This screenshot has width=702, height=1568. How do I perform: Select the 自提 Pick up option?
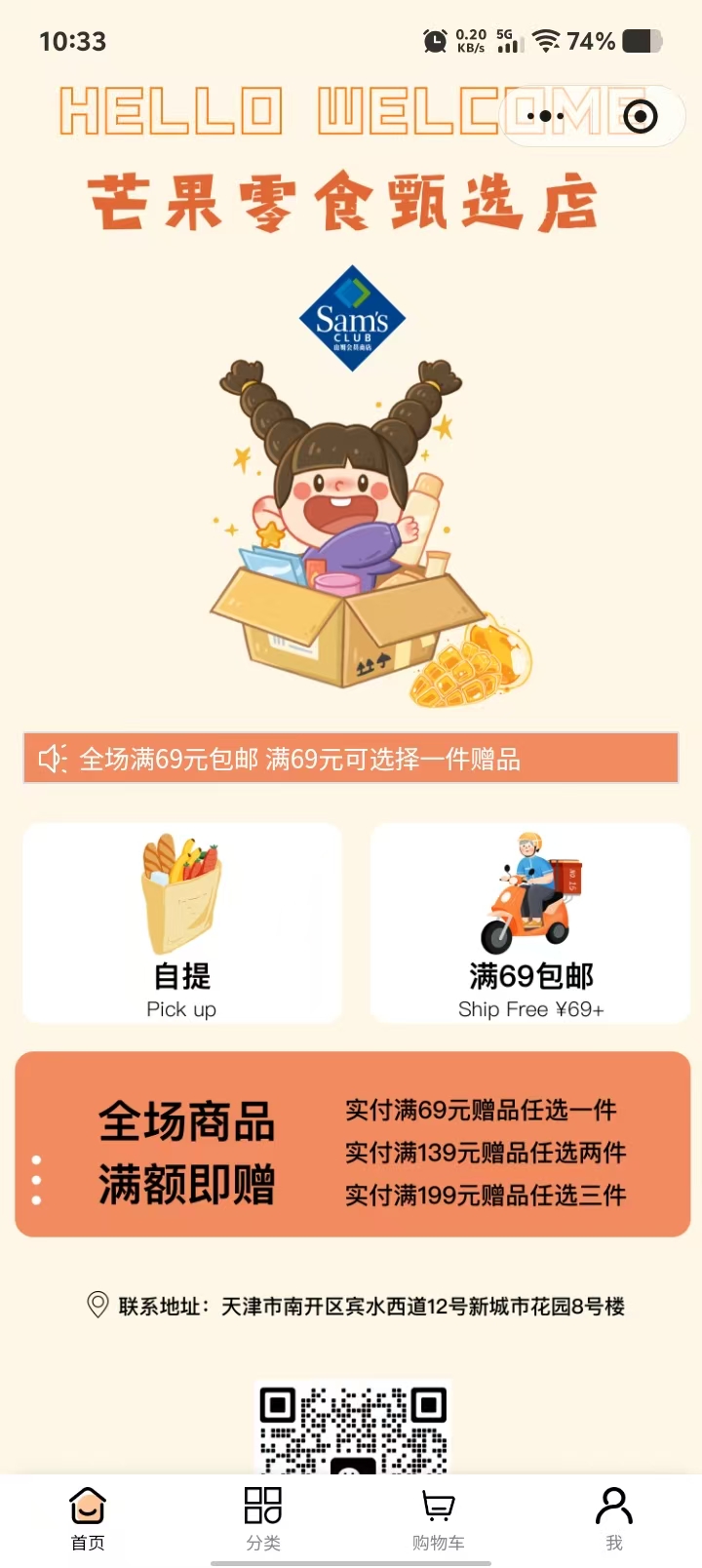(182, 923)
